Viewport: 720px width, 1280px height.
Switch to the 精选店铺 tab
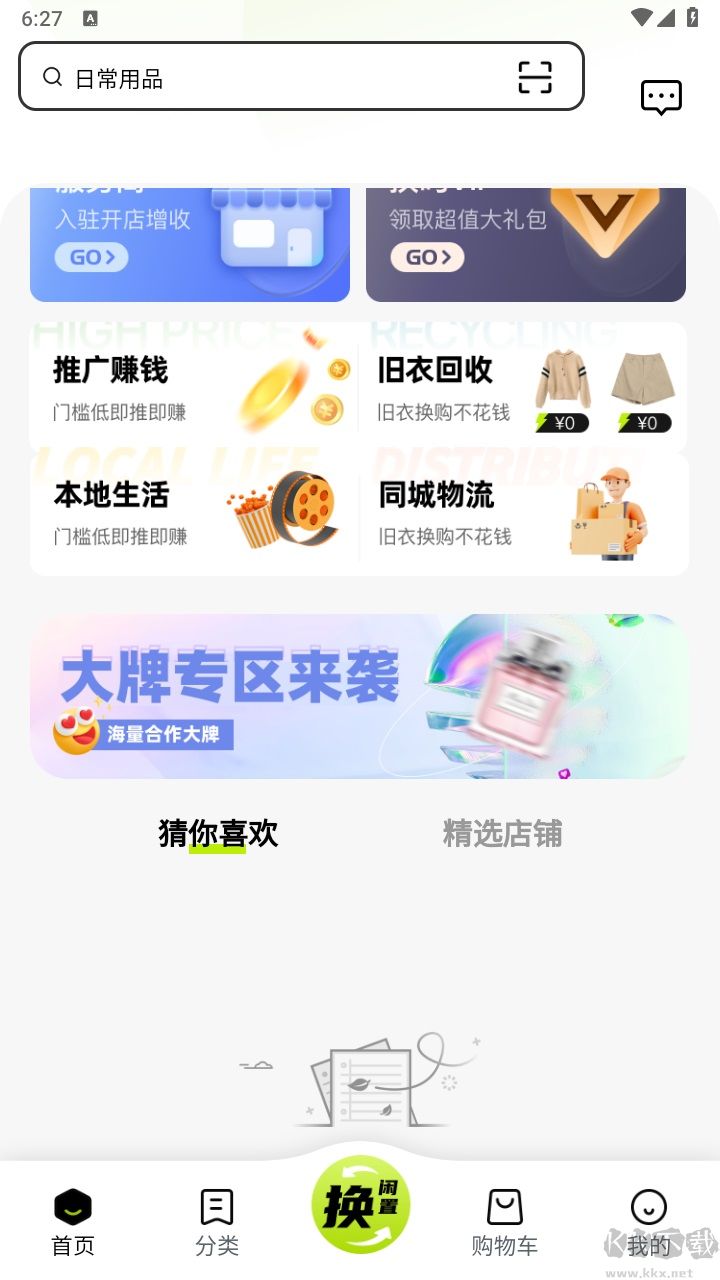pyautogui.click(x=503, y=833)
